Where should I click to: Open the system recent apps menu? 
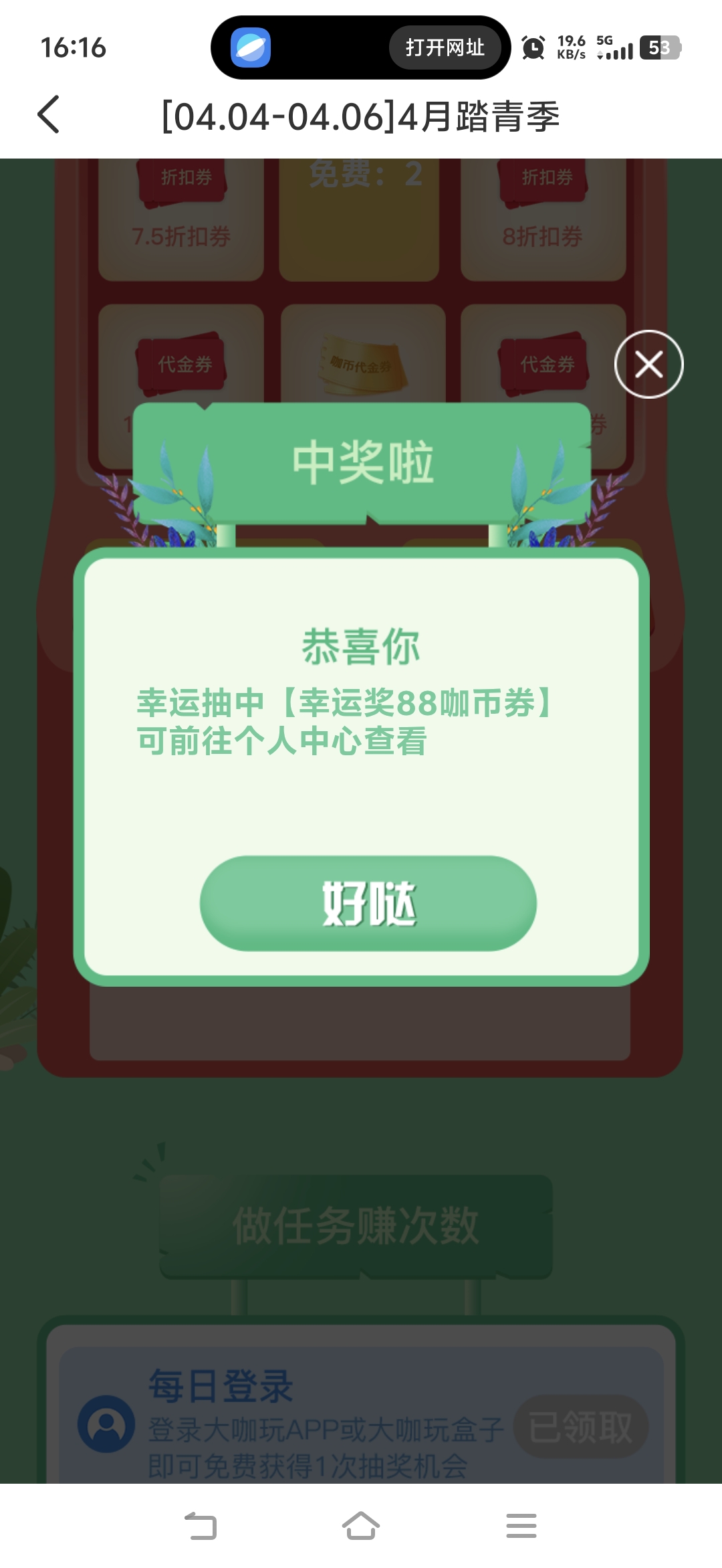[521, 1526]
